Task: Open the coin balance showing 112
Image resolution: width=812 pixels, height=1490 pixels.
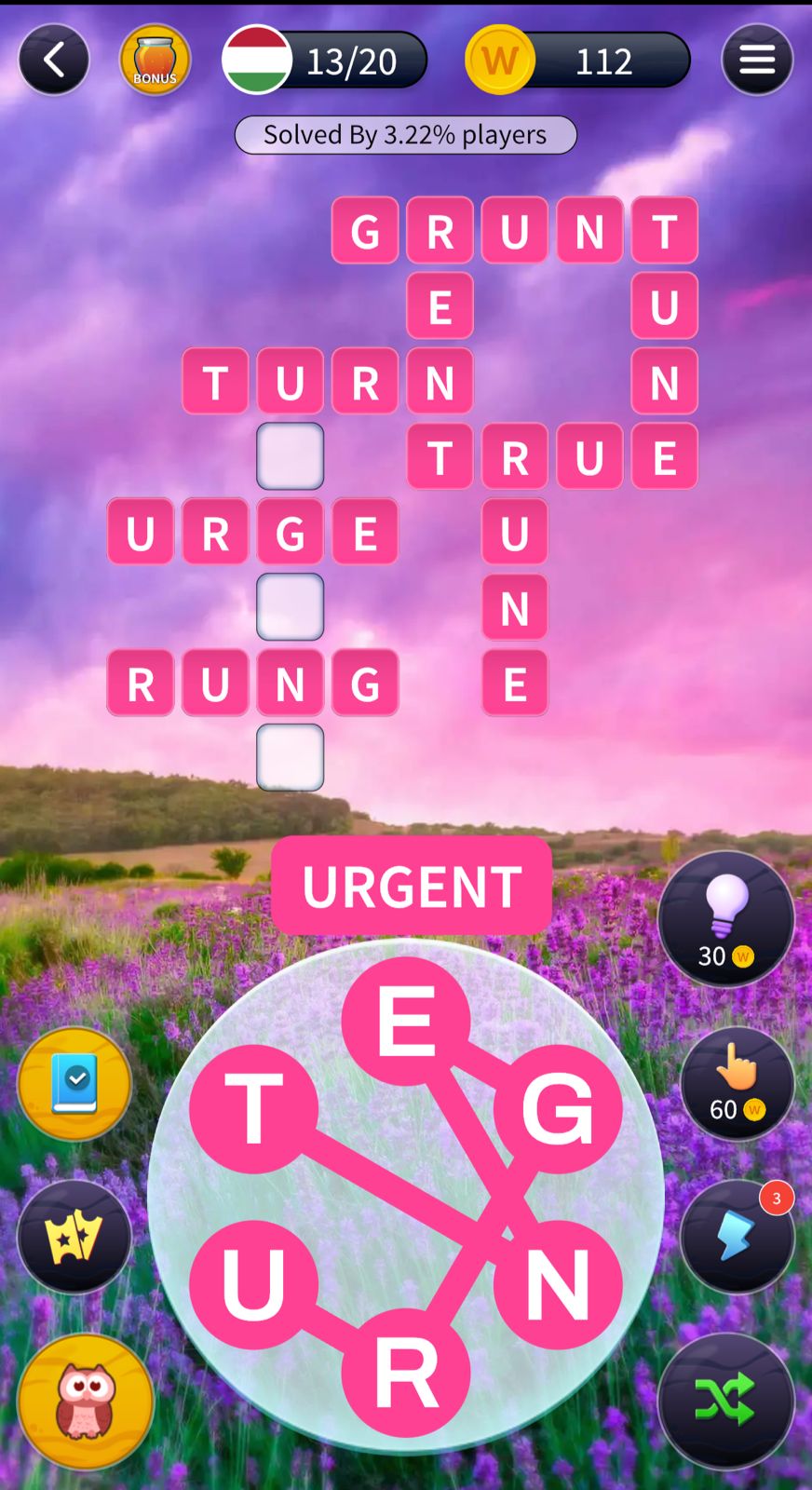Action: pos(577,61)
